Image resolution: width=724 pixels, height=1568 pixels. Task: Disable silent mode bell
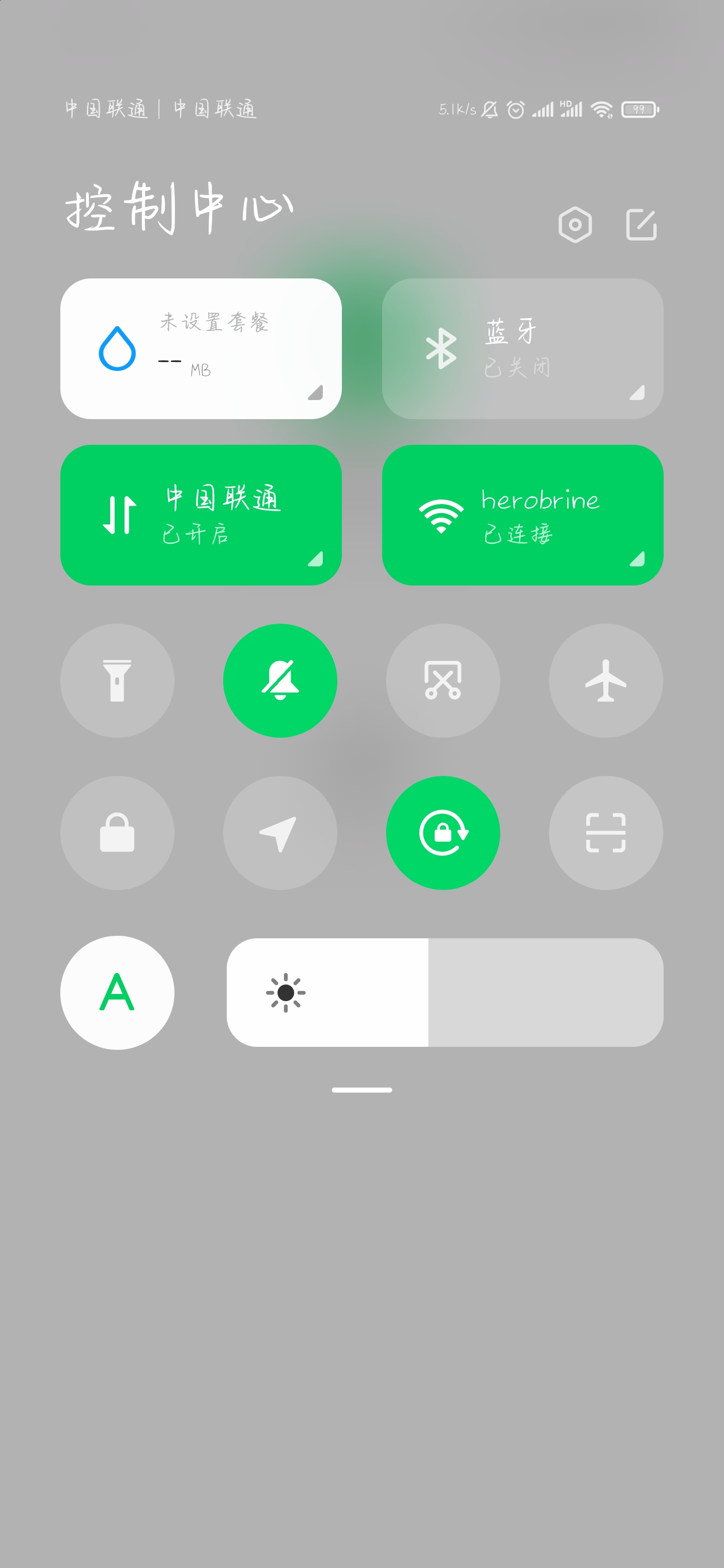280,680
